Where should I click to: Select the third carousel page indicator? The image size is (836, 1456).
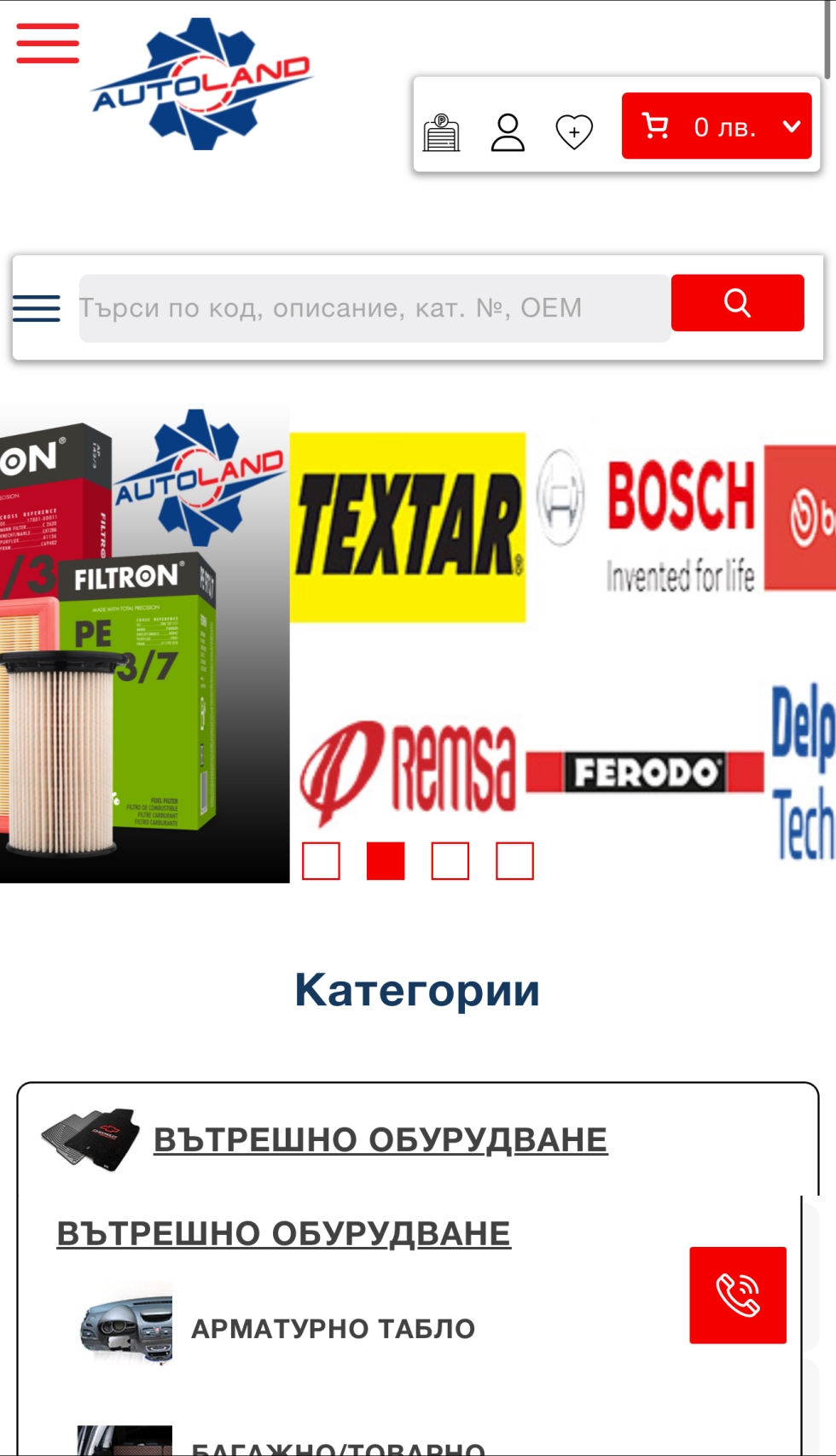coord(450,861)
